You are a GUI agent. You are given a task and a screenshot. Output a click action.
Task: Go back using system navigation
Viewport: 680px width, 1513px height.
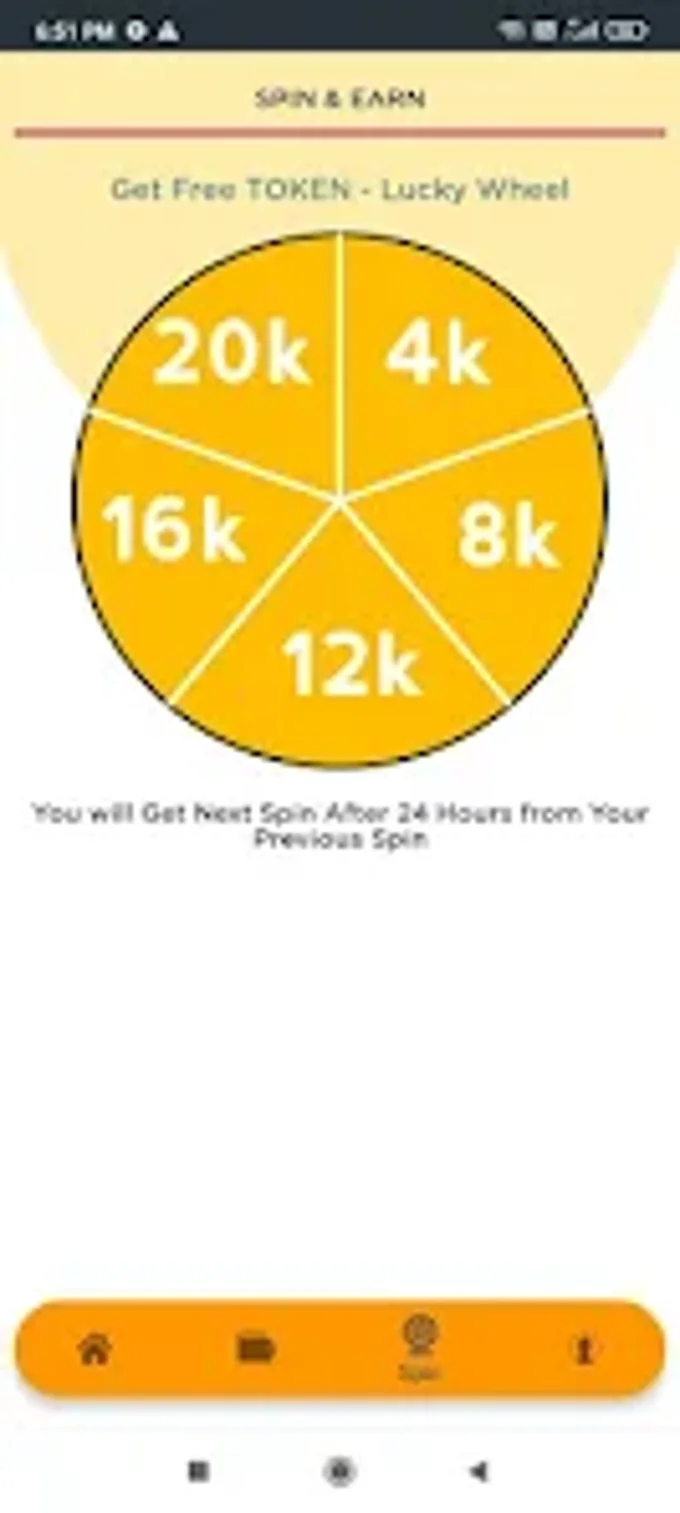click(x=479, y=1470)
